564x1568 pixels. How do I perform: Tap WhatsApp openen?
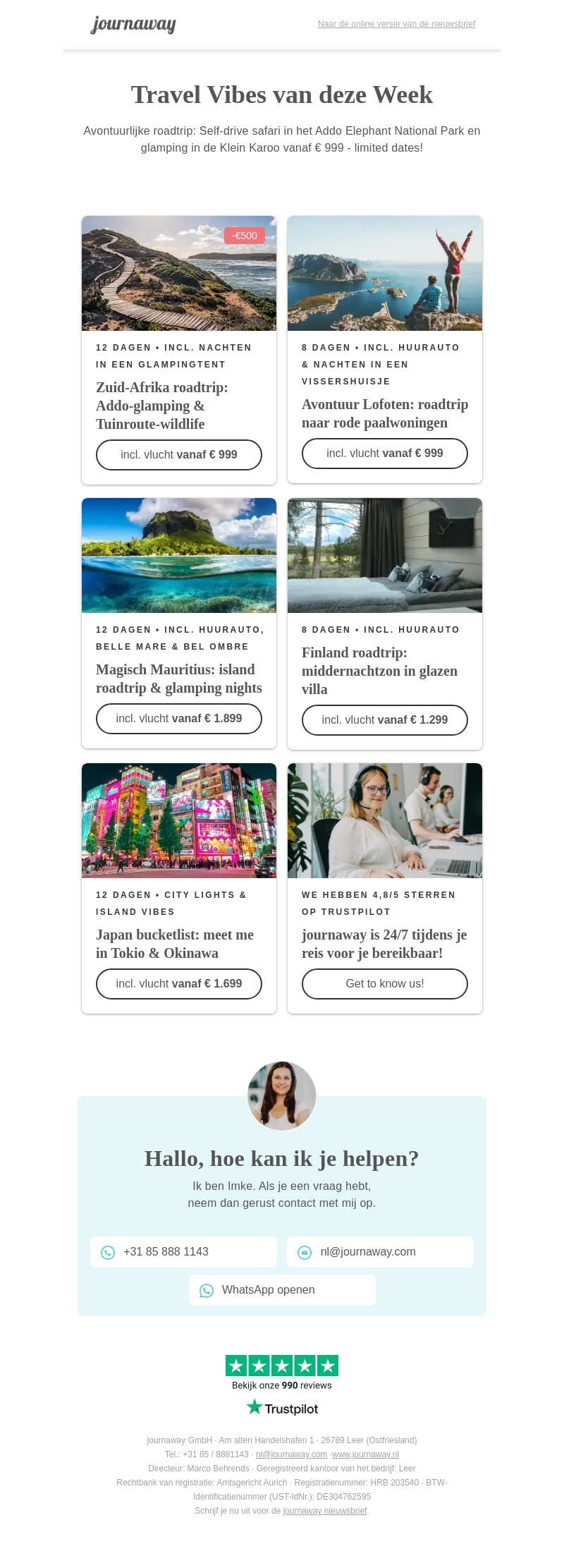coord(282,1290)
